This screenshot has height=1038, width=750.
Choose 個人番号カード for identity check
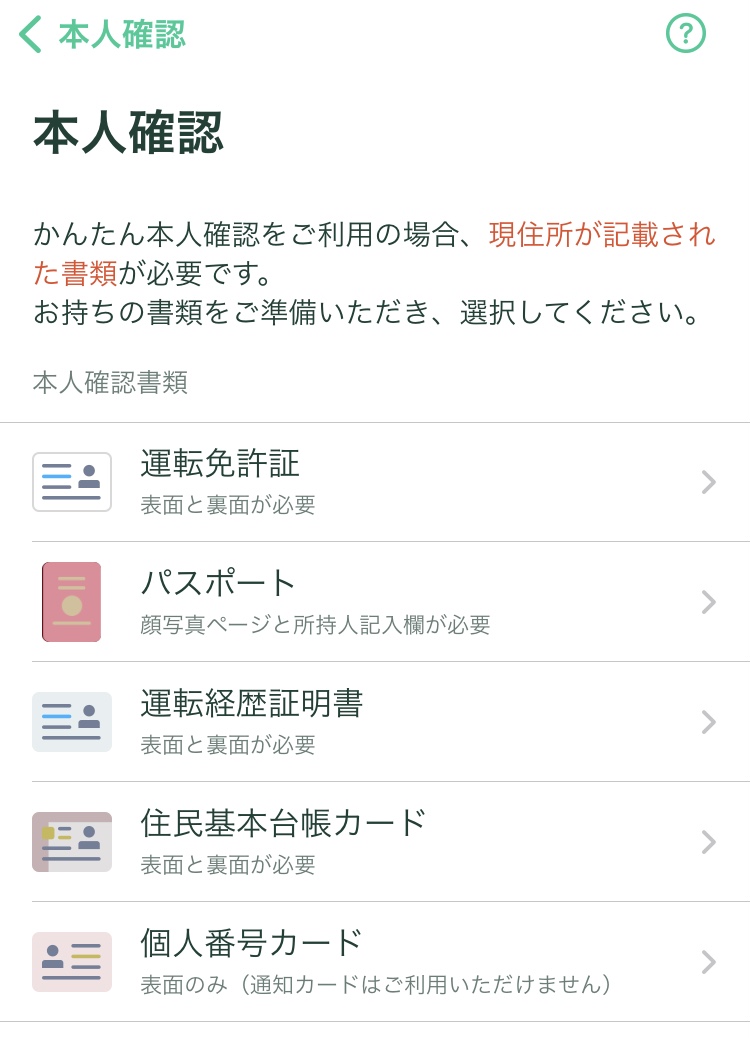coord(375,962)
